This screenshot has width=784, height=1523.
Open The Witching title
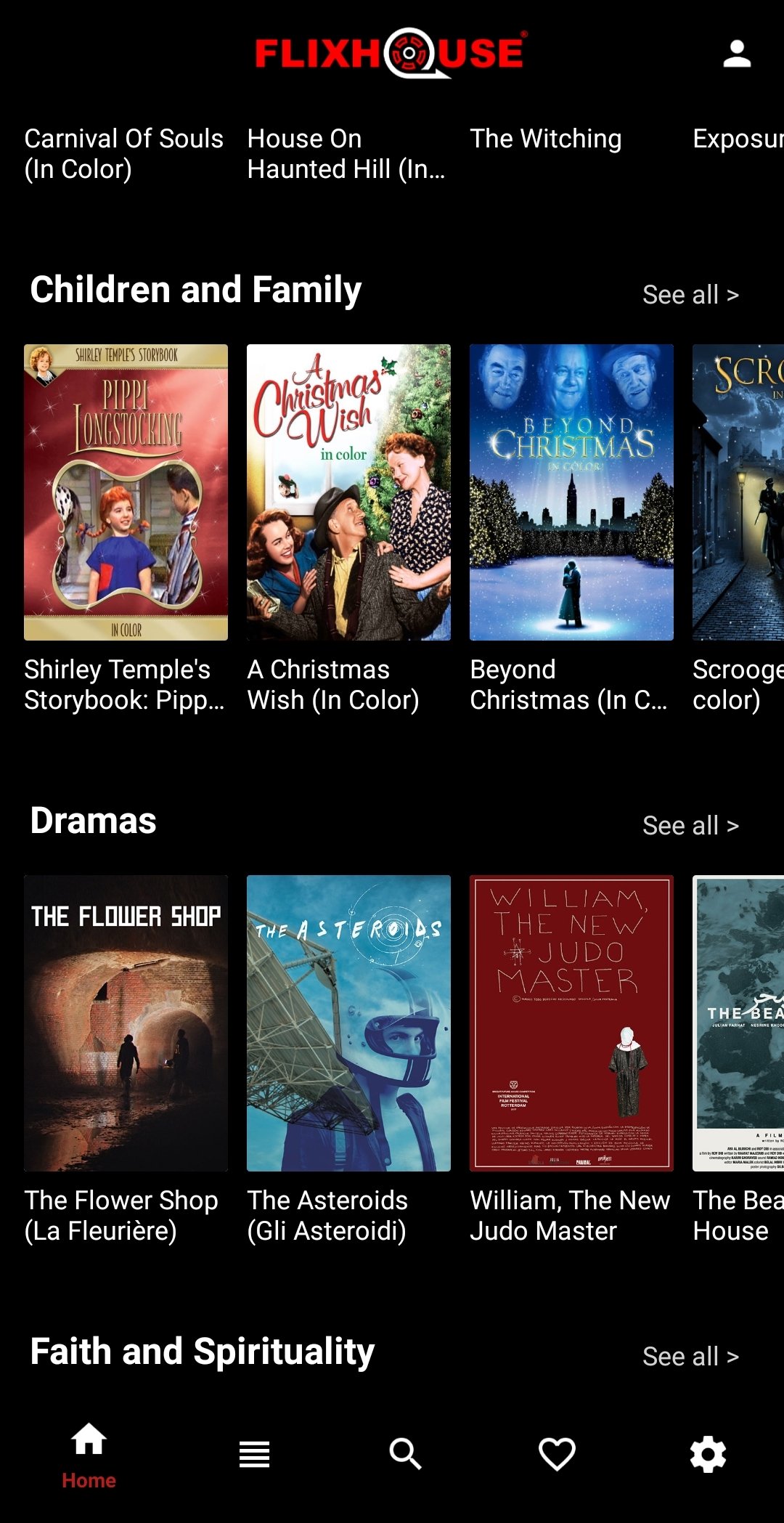pos(546,139)
